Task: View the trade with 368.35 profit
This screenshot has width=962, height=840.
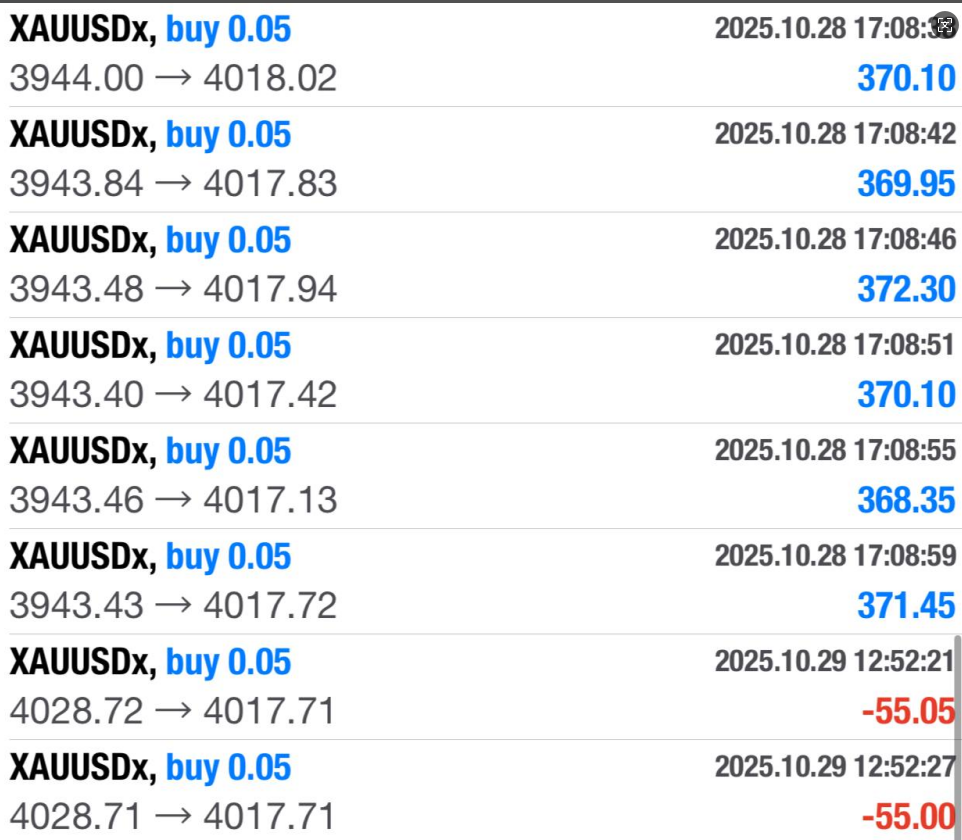Action: point(480,476)
